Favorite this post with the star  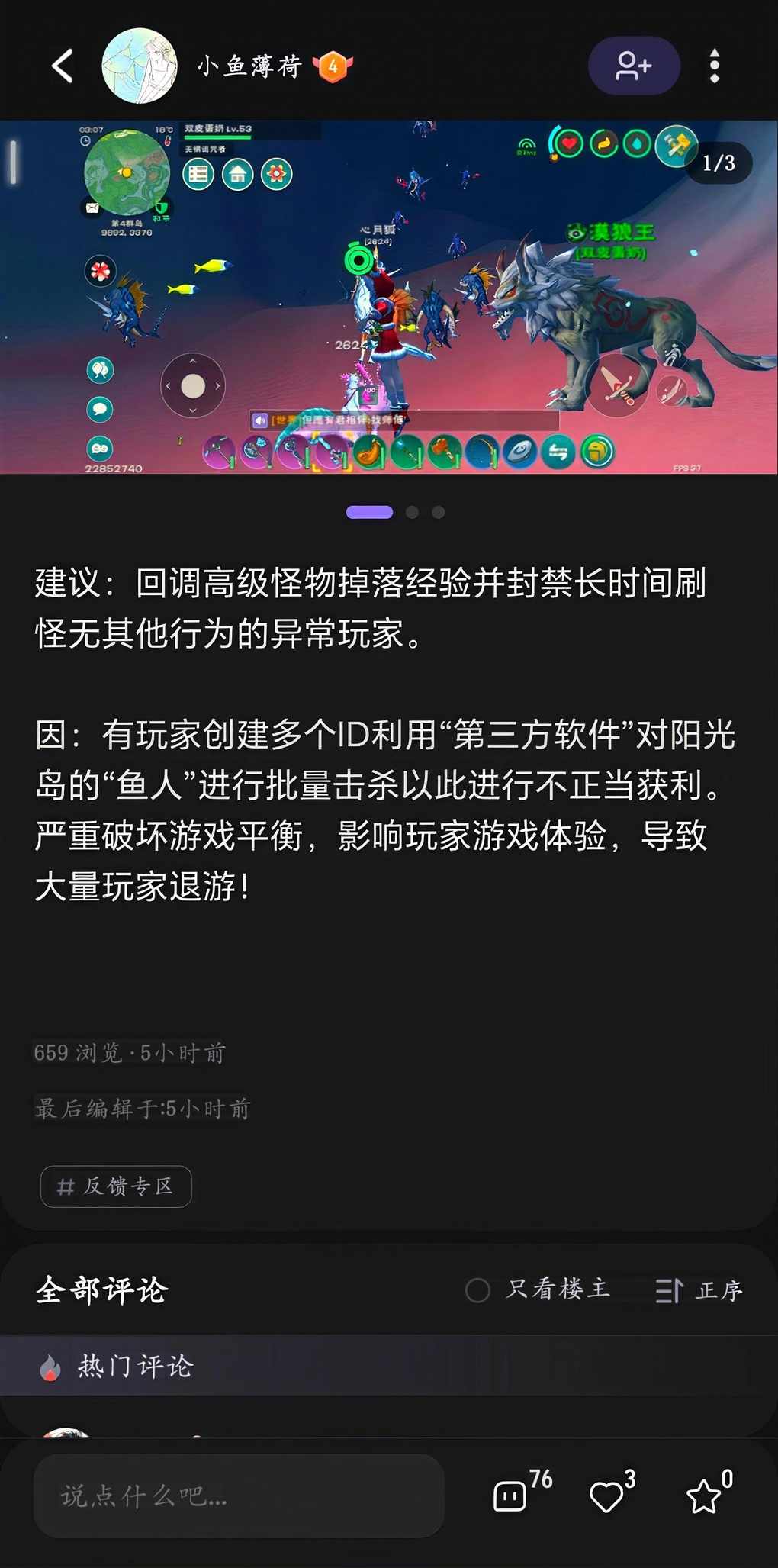(703, 1496)
